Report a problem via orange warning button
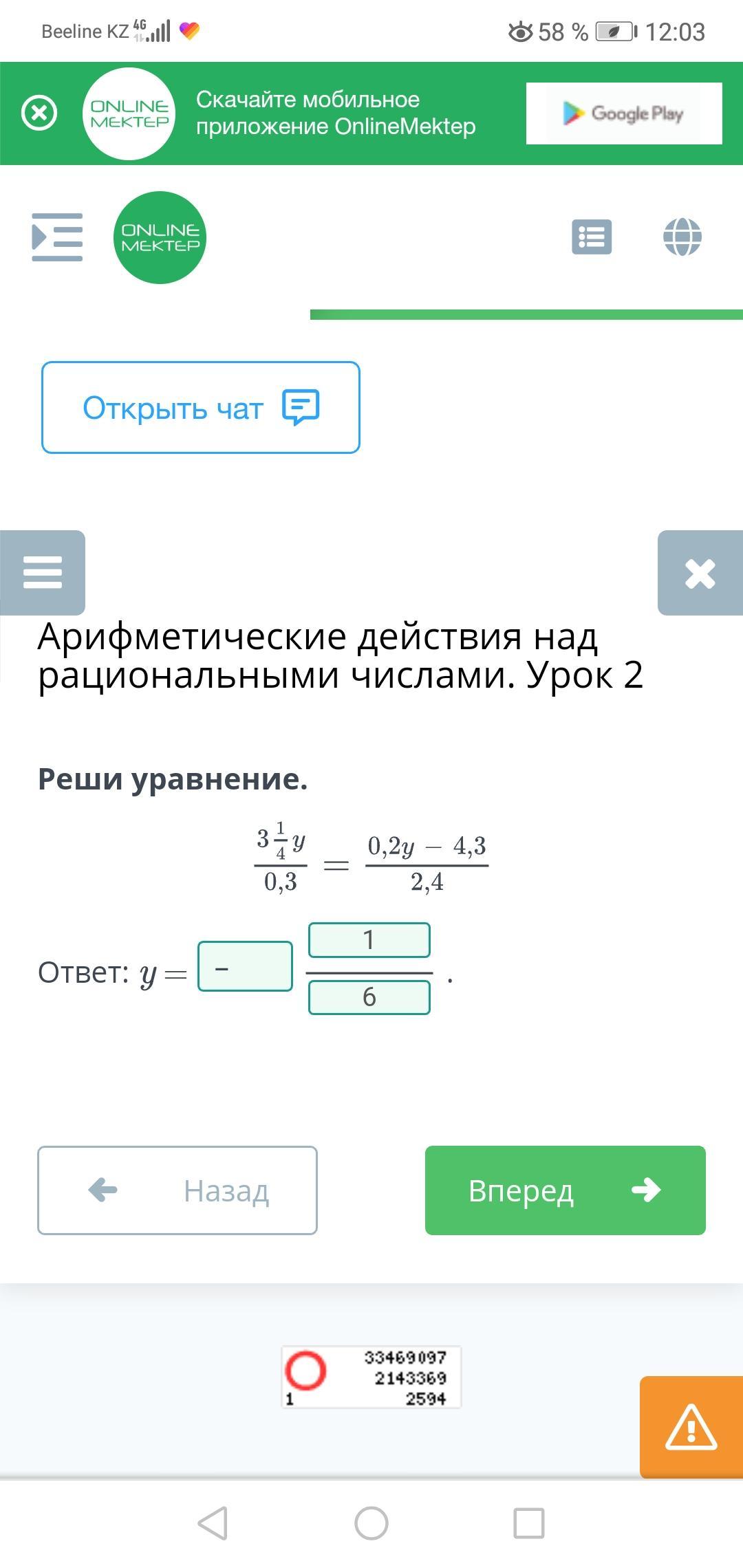The height and width of the screenshot is (1568, 743). (x=691, y=1427)
